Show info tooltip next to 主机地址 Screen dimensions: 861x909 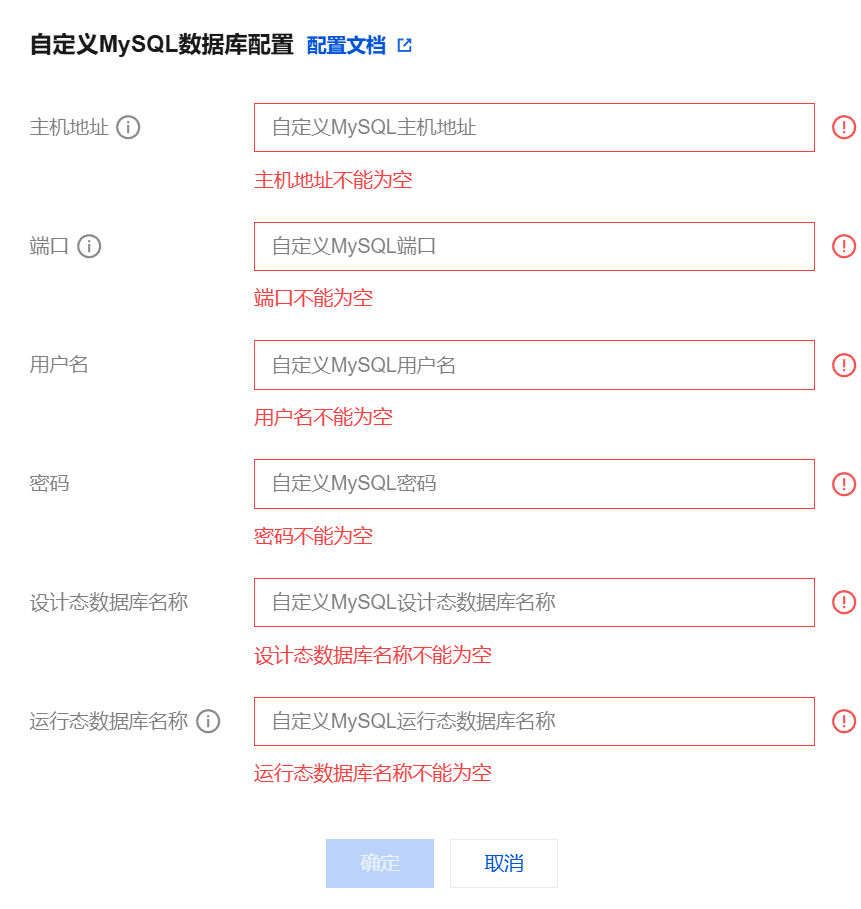[128, 128]
